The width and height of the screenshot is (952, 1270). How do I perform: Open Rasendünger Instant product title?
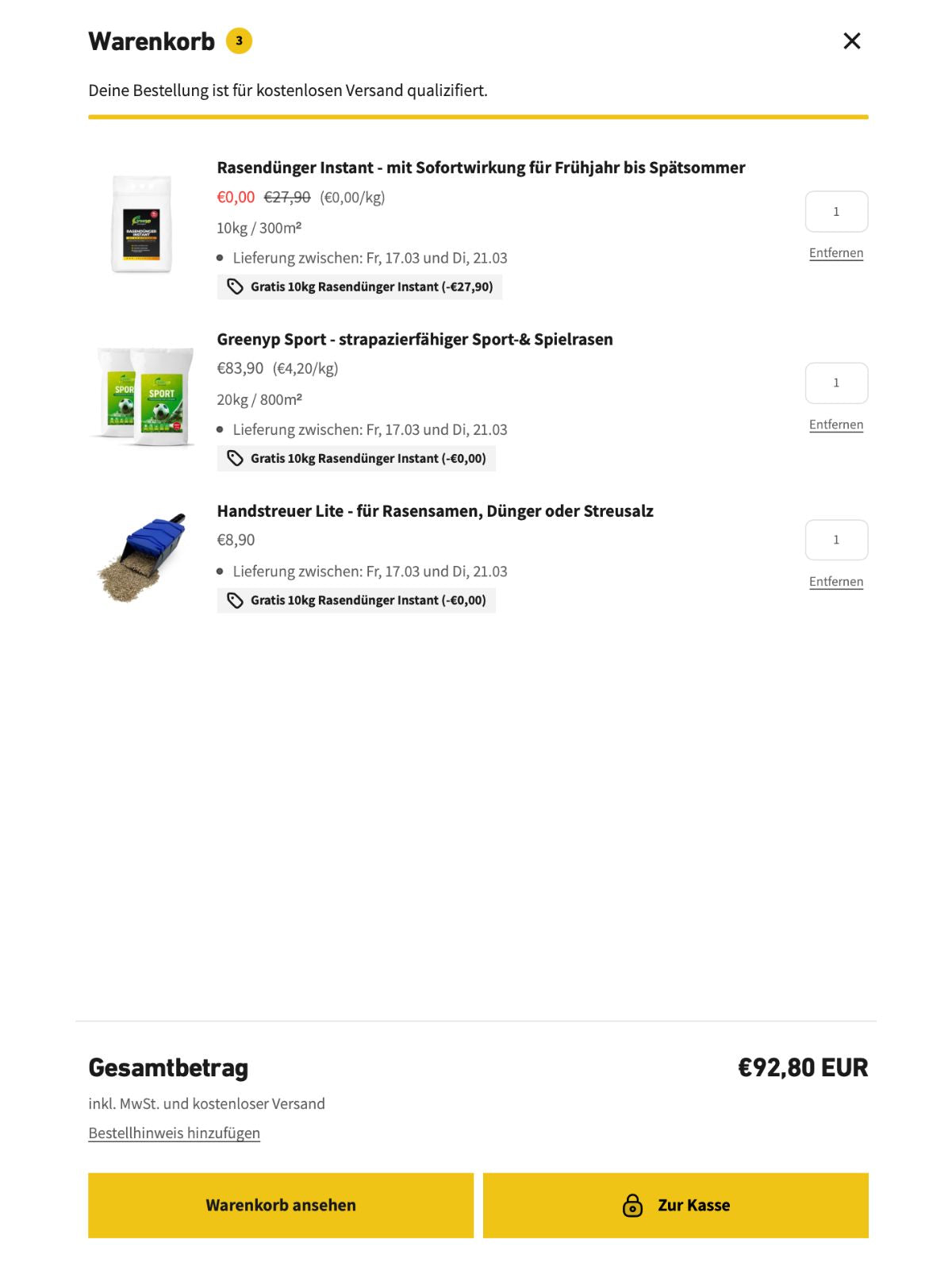pos(481,167)
